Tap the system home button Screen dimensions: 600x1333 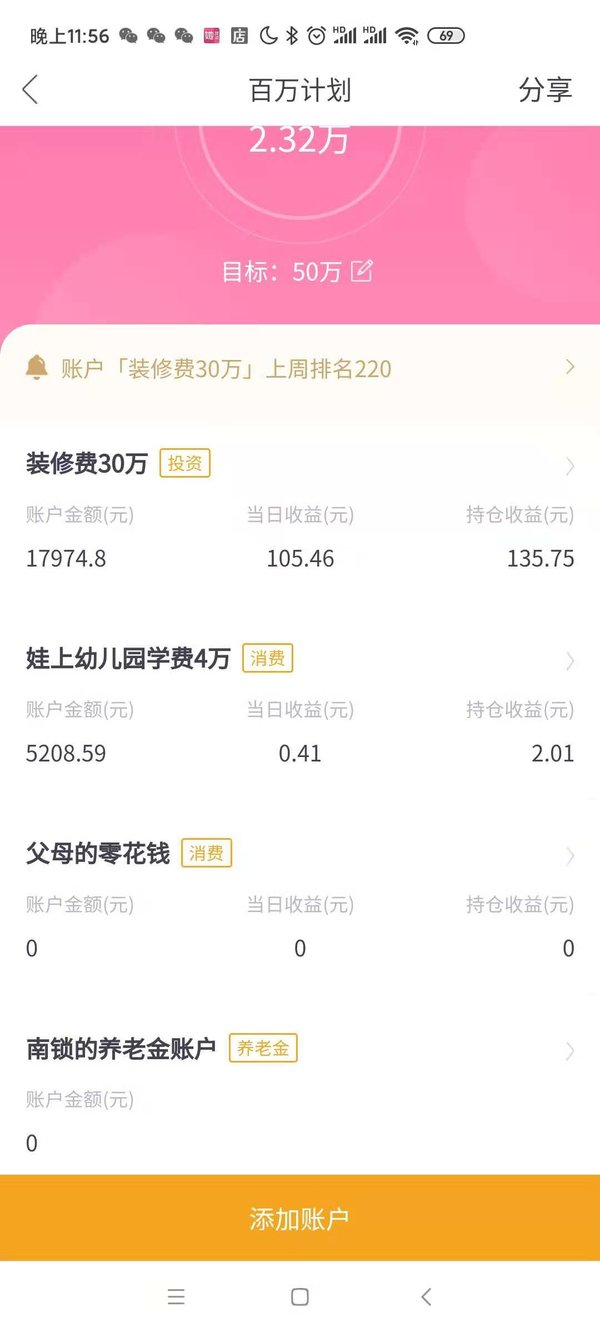[299, 1297]
